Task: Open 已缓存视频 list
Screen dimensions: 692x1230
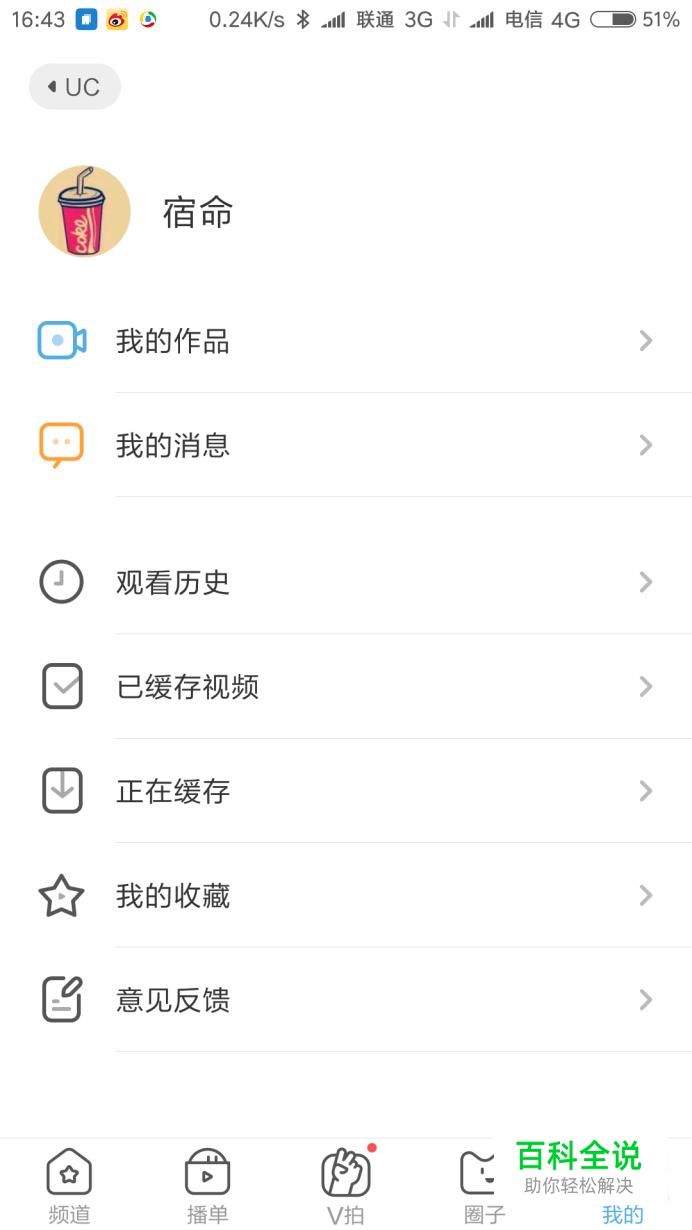Action: [x=346, y=687]
